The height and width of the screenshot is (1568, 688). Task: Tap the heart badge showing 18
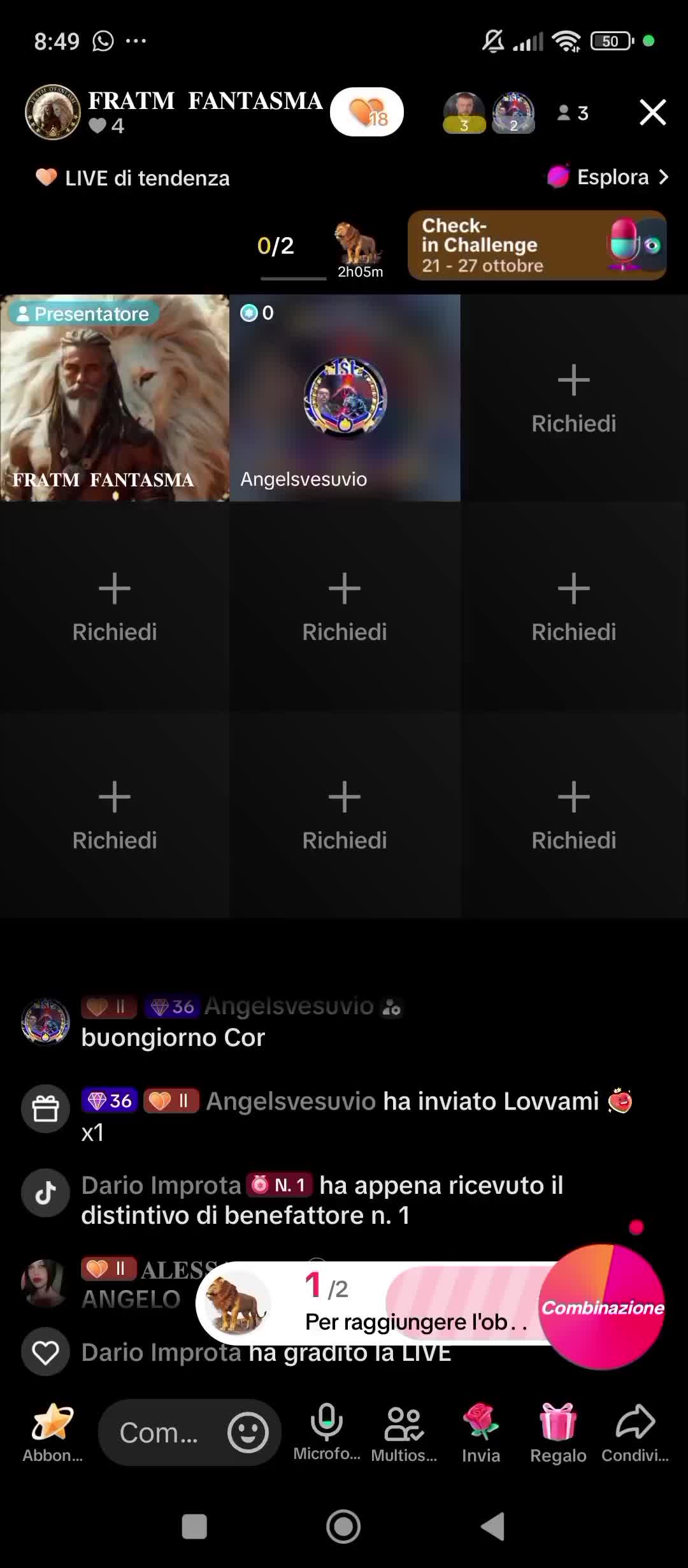367,112
